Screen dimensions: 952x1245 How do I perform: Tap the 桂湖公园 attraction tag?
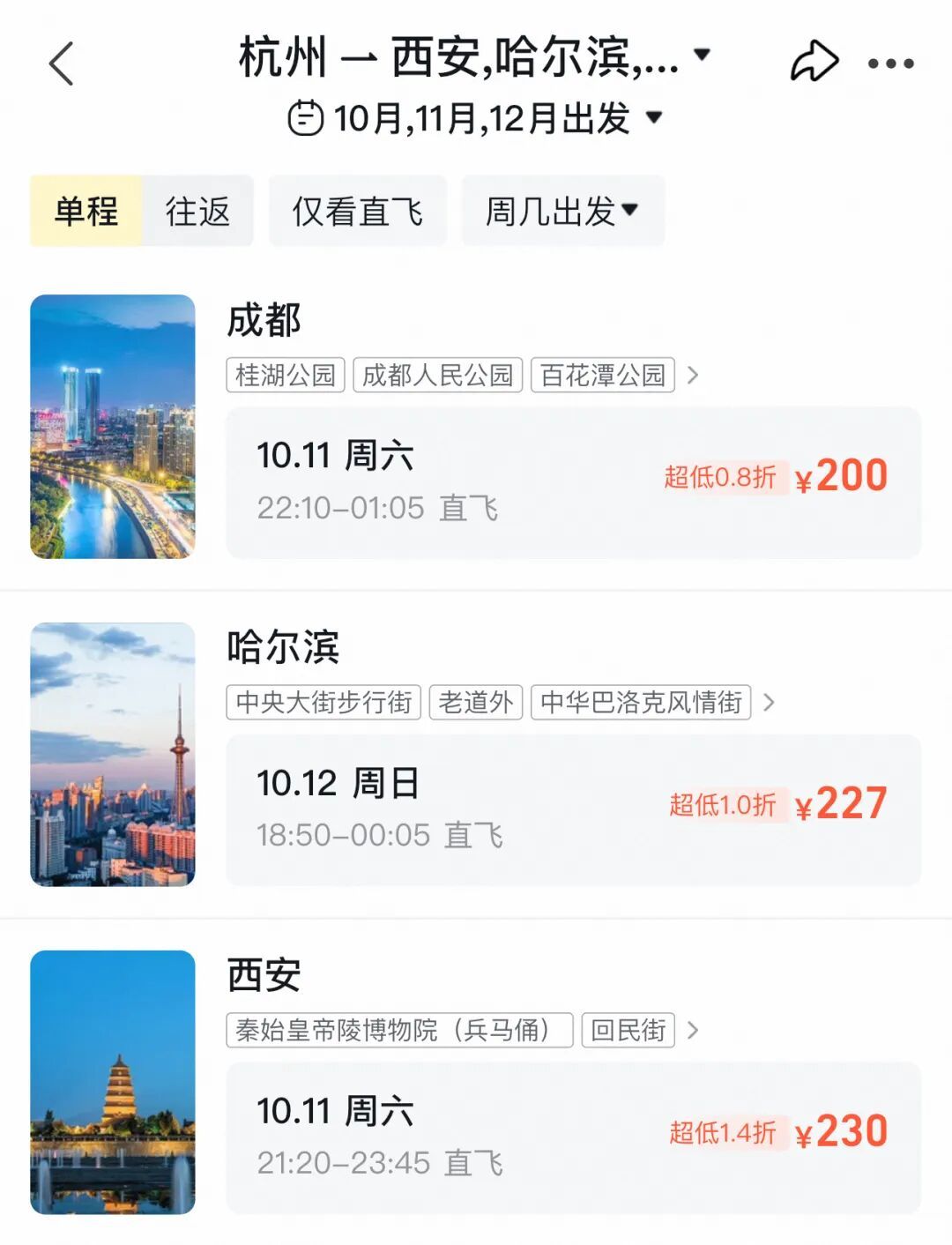(286, 376)
